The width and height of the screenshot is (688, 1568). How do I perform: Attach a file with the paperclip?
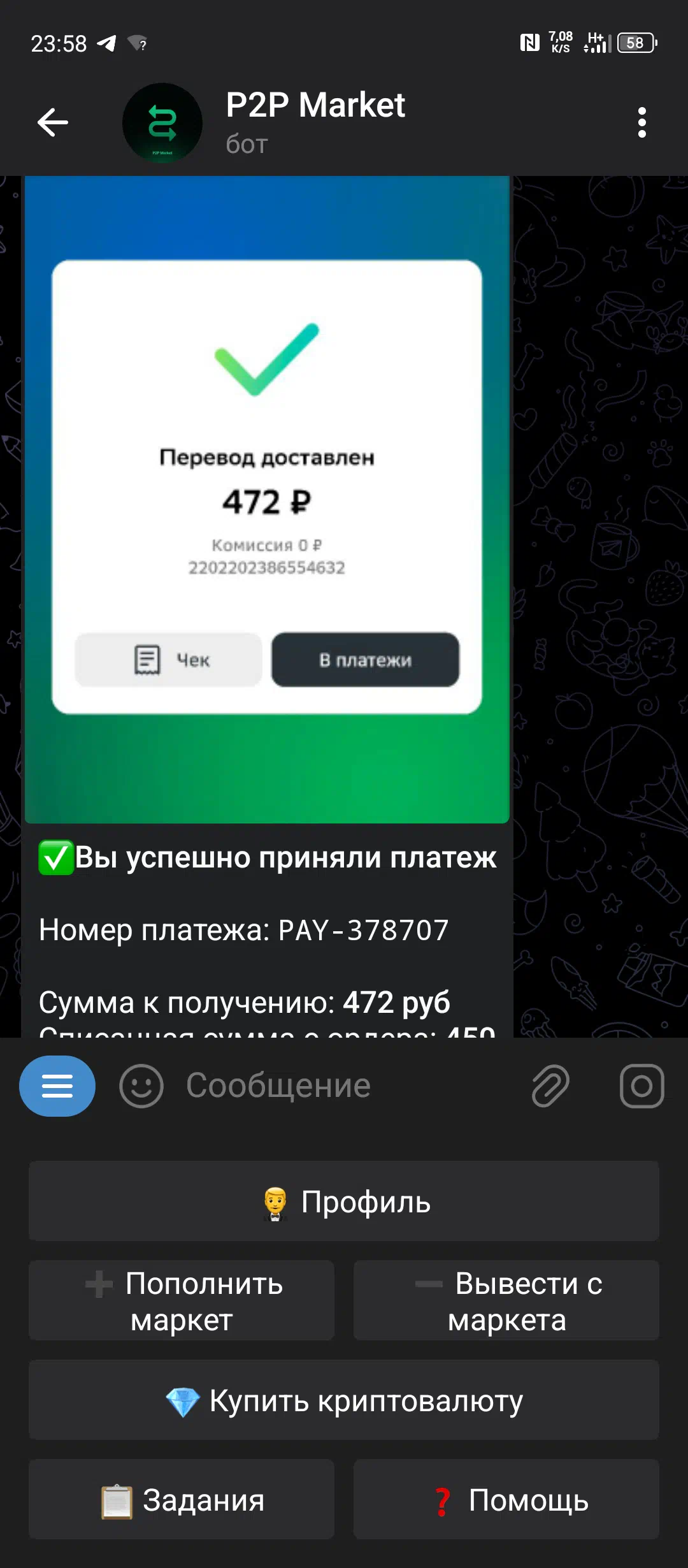pos(550,1085)
